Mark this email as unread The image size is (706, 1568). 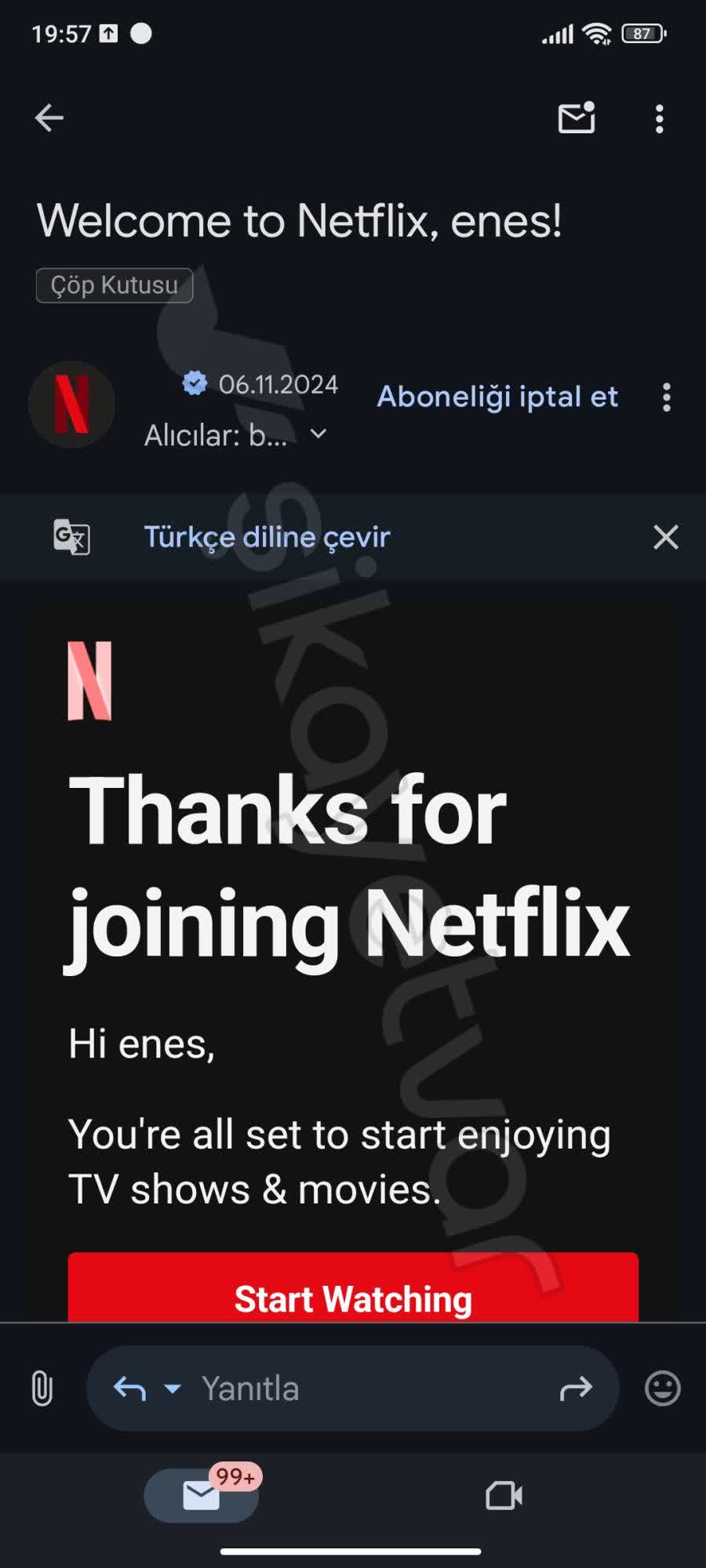click(x=577, y=118)
